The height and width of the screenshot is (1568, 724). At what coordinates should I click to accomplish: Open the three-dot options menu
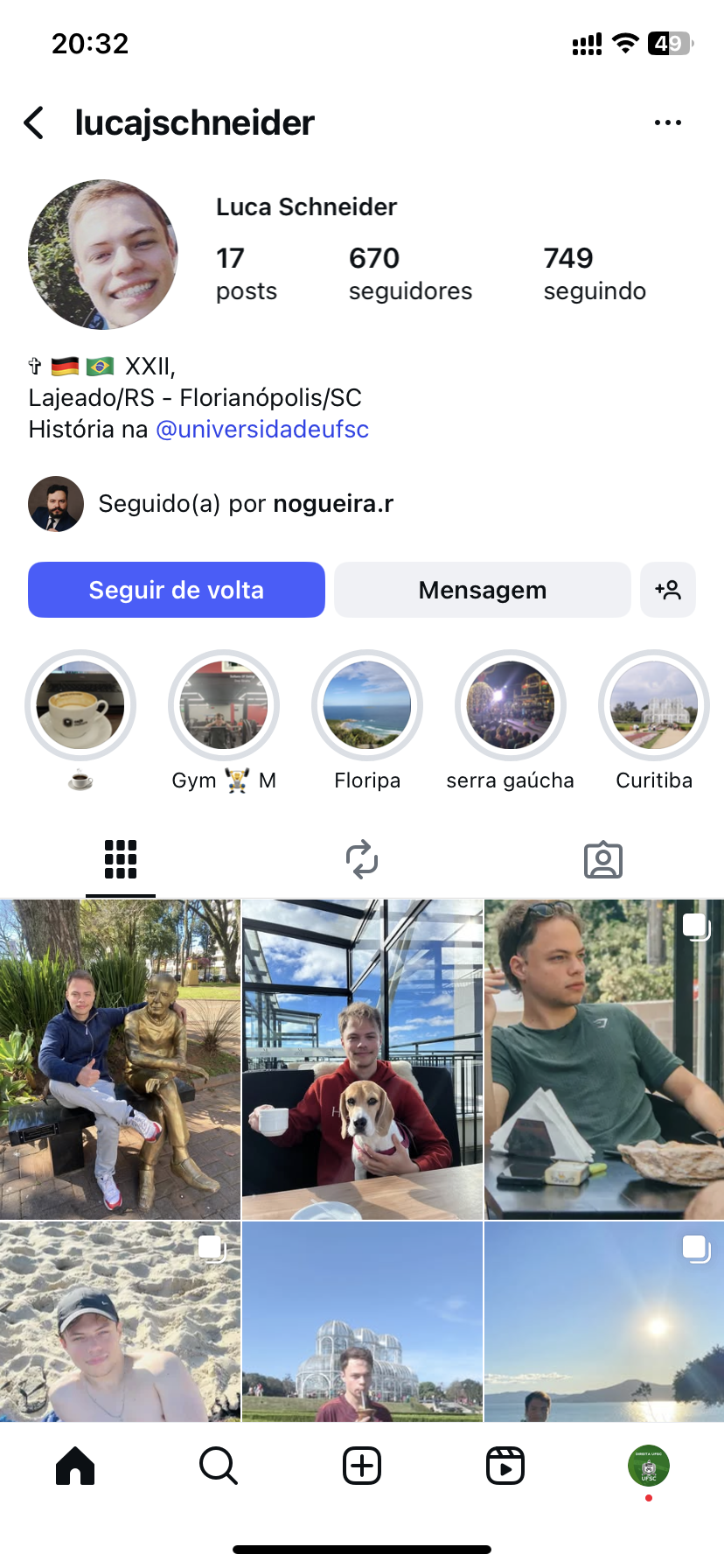coord(667,123)
